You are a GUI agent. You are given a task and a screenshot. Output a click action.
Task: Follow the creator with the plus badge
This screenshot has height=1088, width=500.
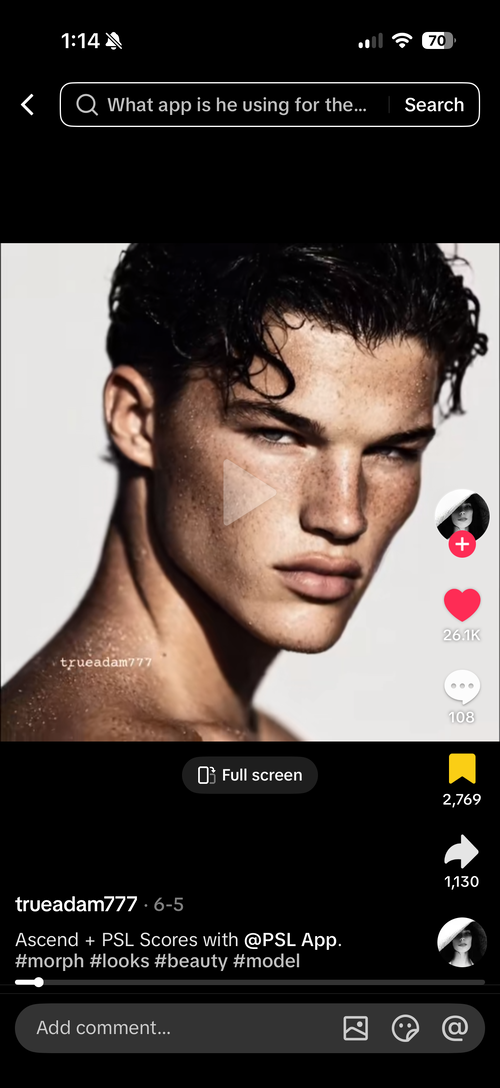coord(462,545)
